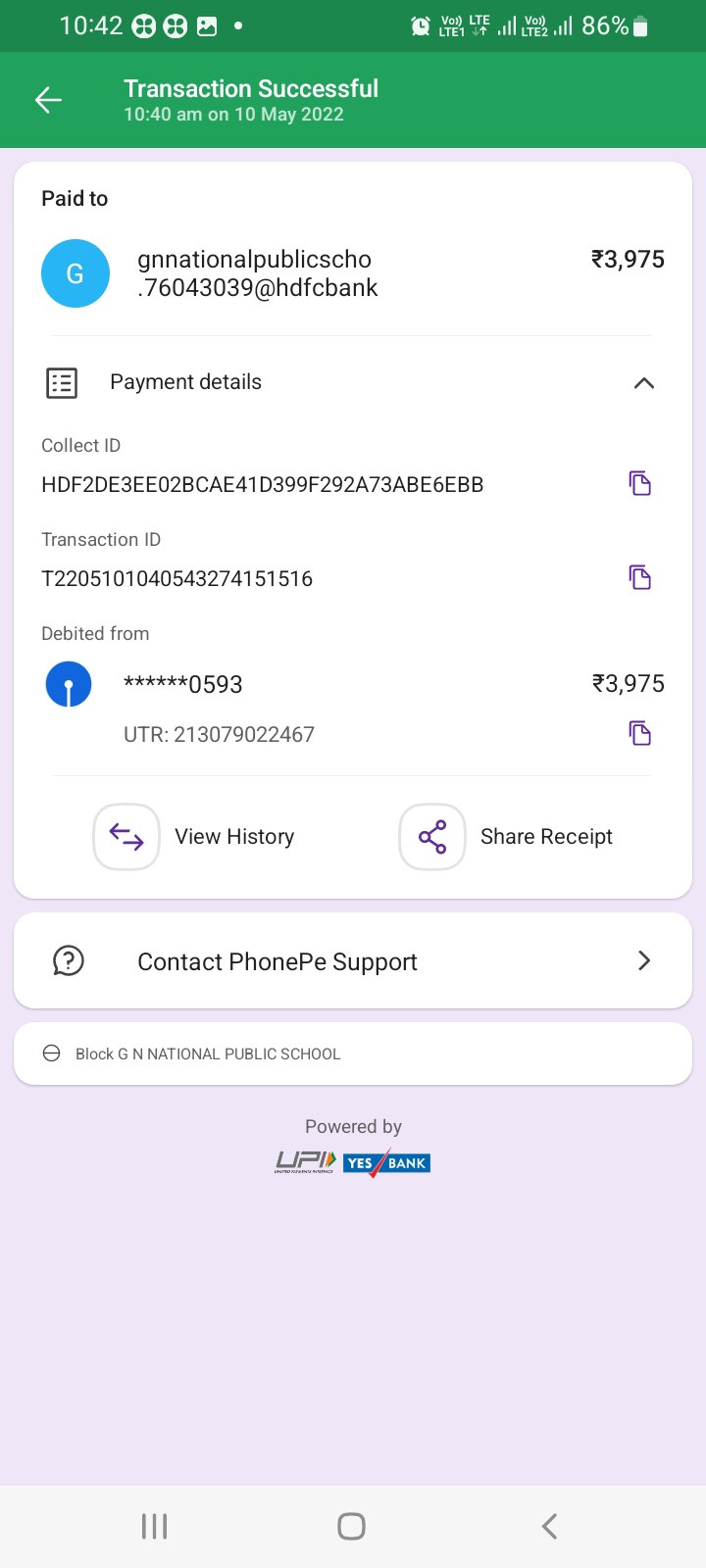This screenshot has width=706, height=1568.
Task: Go back using the header arrow
Action: pos(48,100)
